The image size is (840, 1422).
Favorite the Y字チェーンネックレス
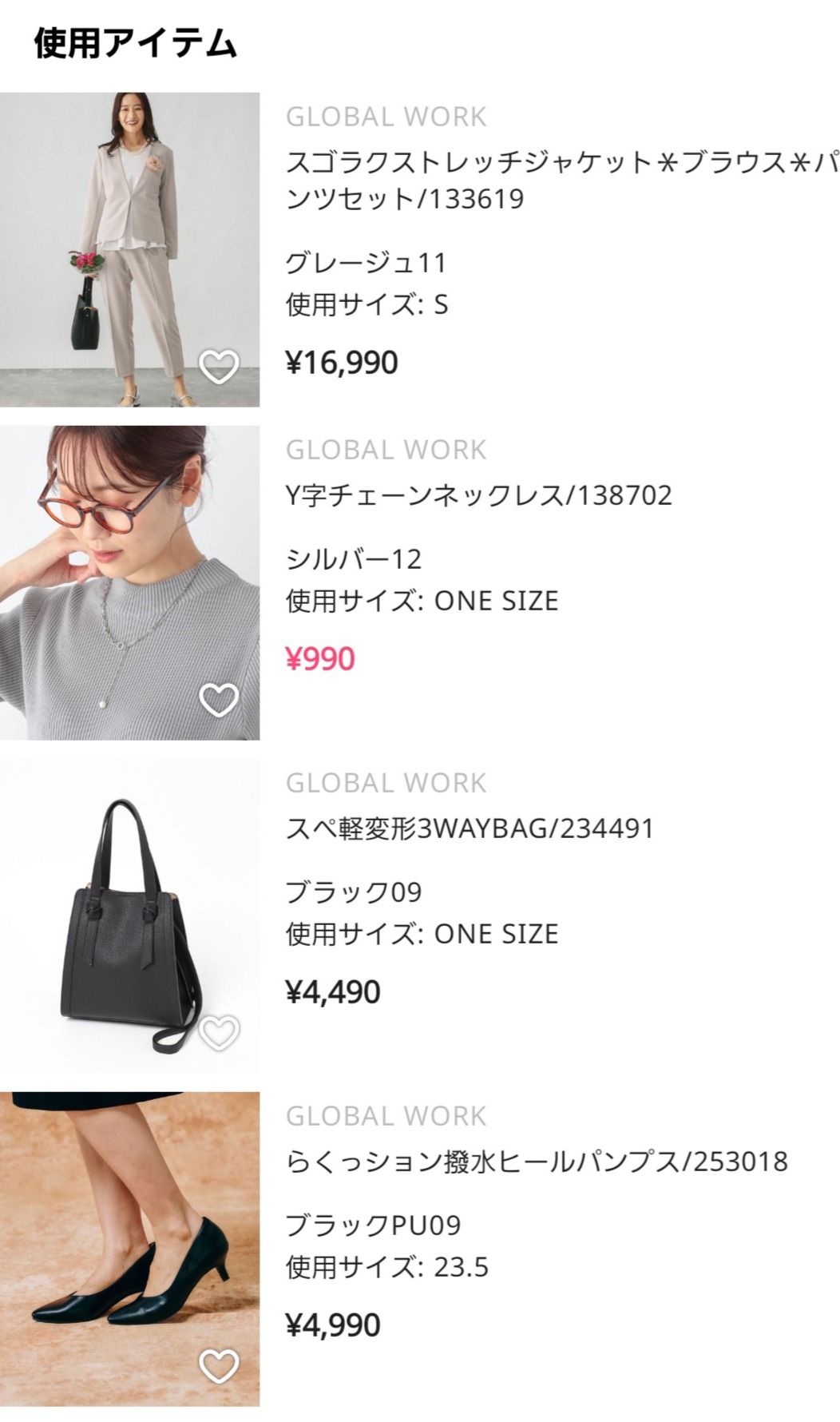coord(219,700)
